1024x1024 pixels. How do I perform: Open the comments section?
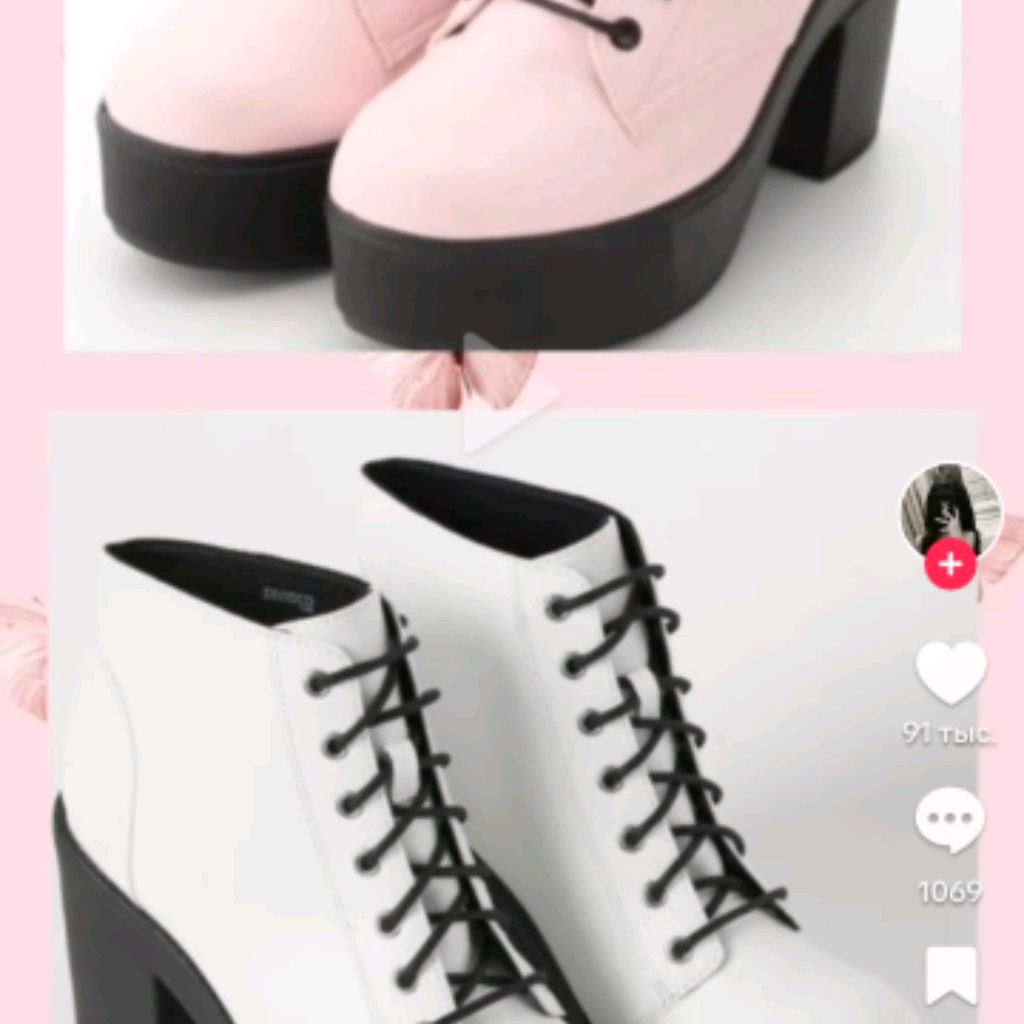[950, 820]
